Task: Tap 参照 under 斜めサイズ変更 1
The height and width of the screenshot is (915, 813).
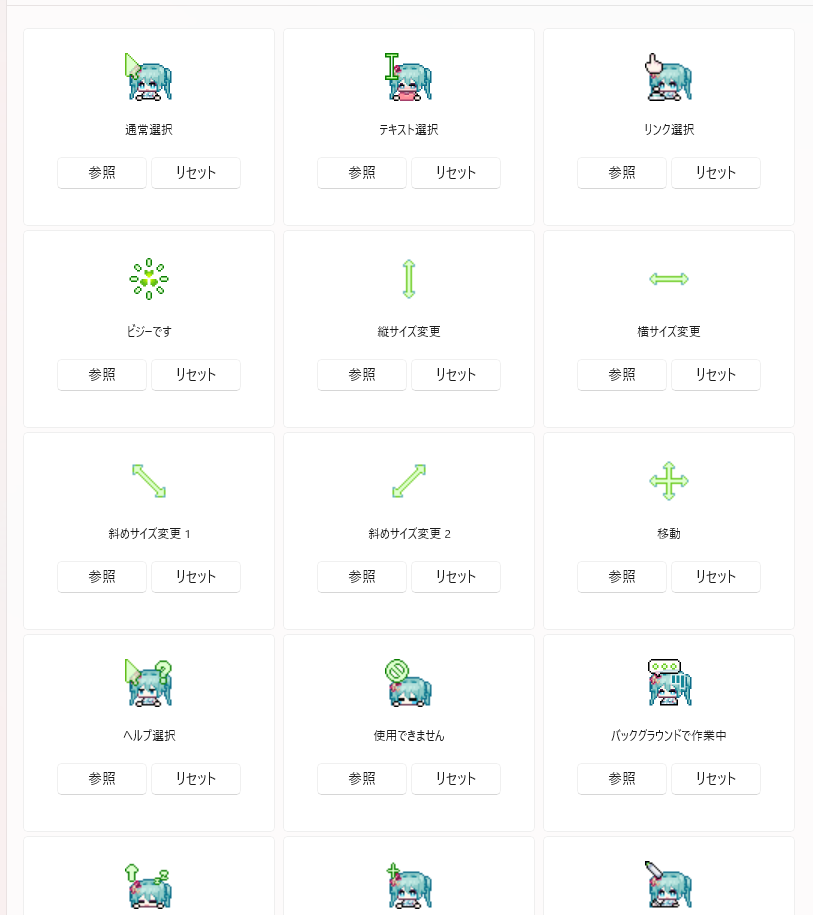Action: (x=102, y=577)
